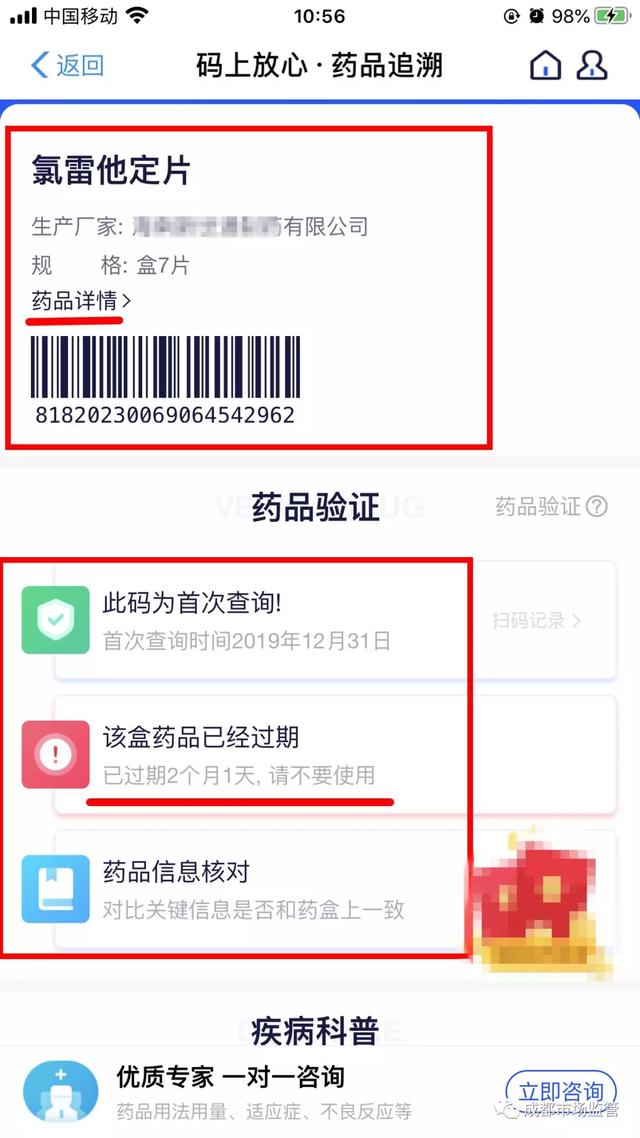View 扫码记录 scan history
Viewport: 640px width, 1138px height.
tap(536, 621)
